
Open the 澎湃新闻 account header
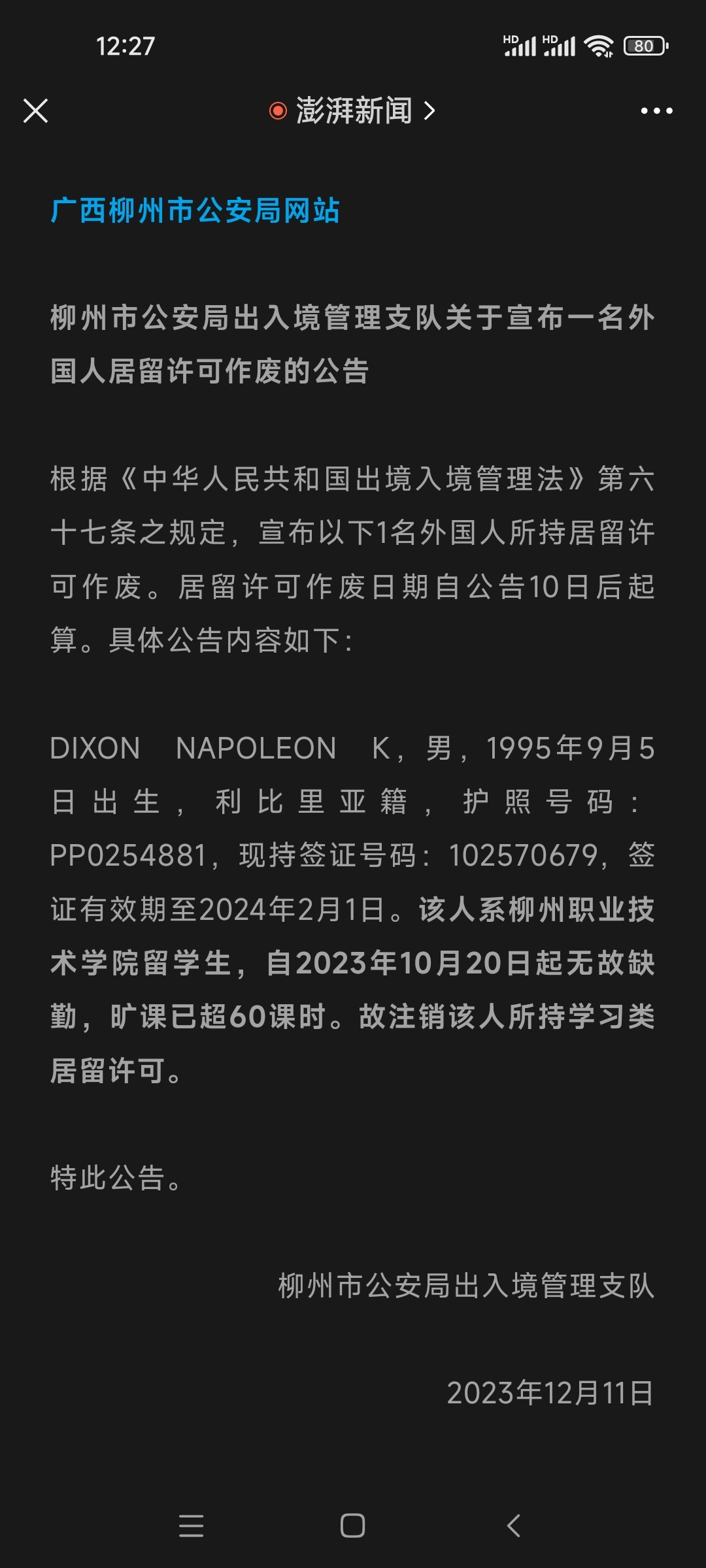[x=353, y=111]
